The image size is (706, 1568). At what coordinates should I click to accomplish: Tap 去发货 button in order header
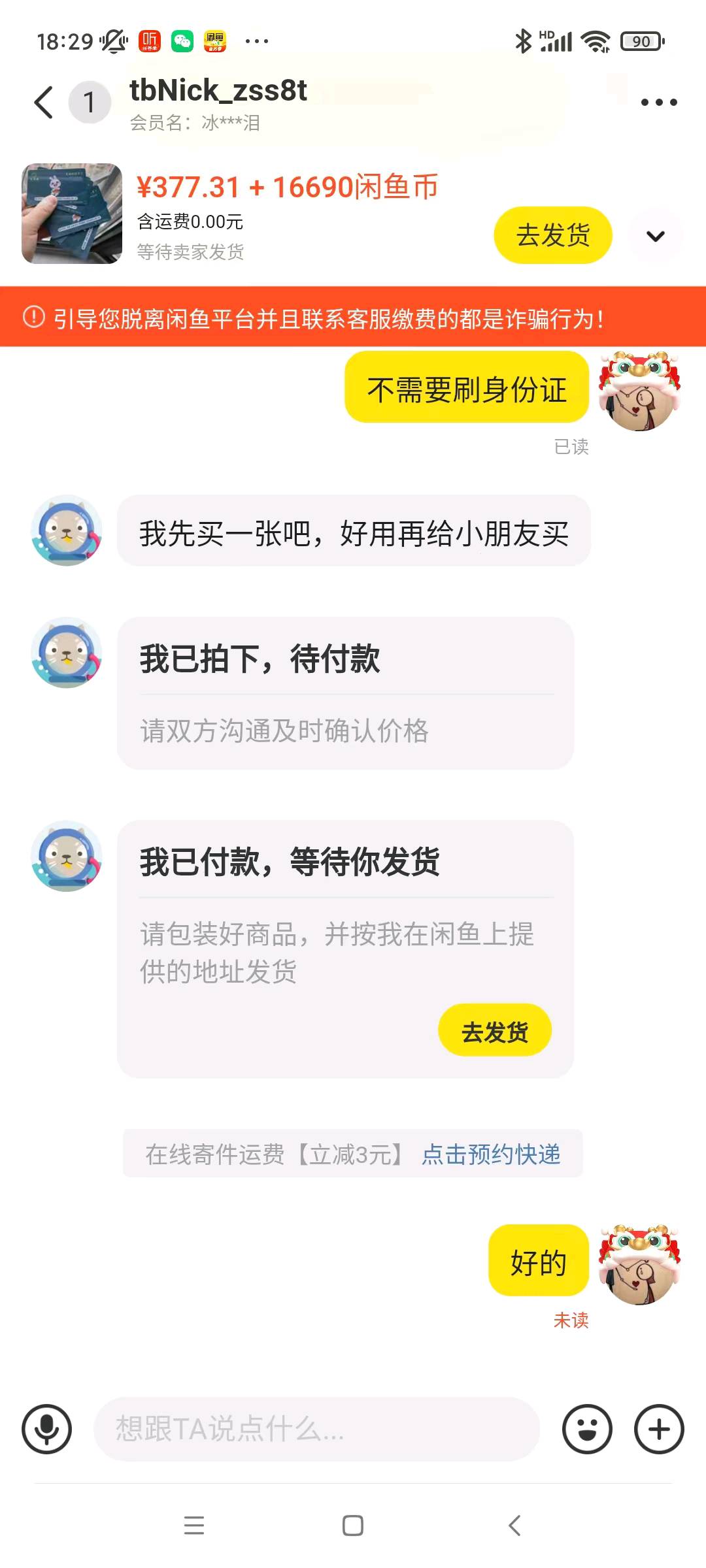[552, 235]
